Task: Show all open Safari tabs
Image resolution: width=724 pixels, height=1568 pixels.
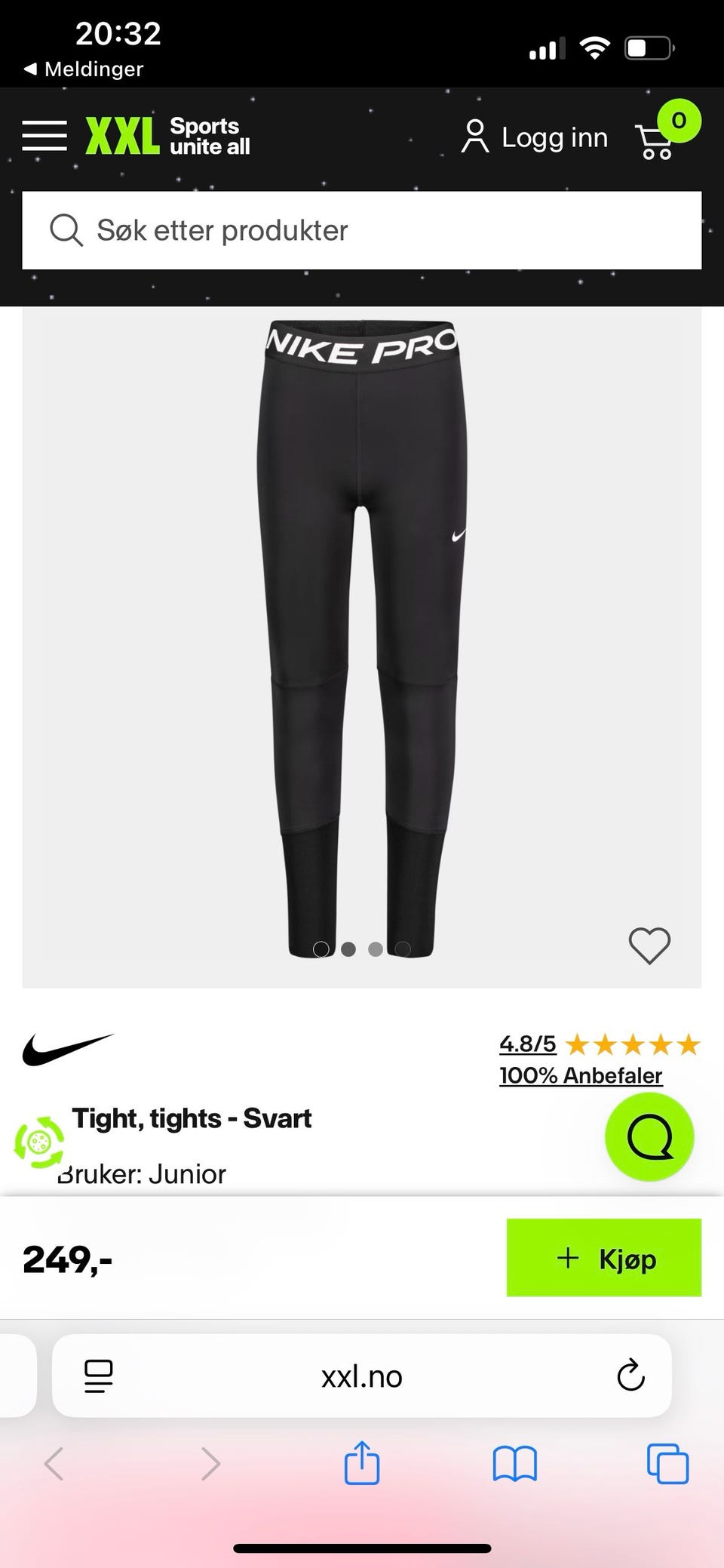Action: click(667, 1464)
